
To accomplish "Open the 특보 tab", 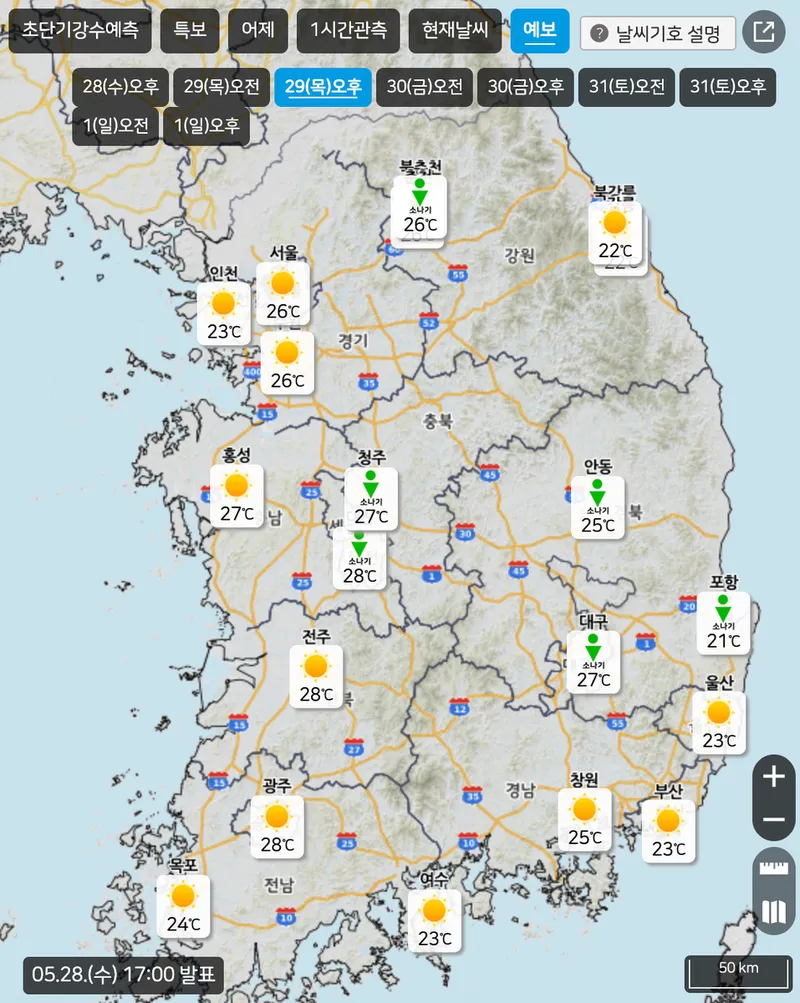I will click(189, 31).
